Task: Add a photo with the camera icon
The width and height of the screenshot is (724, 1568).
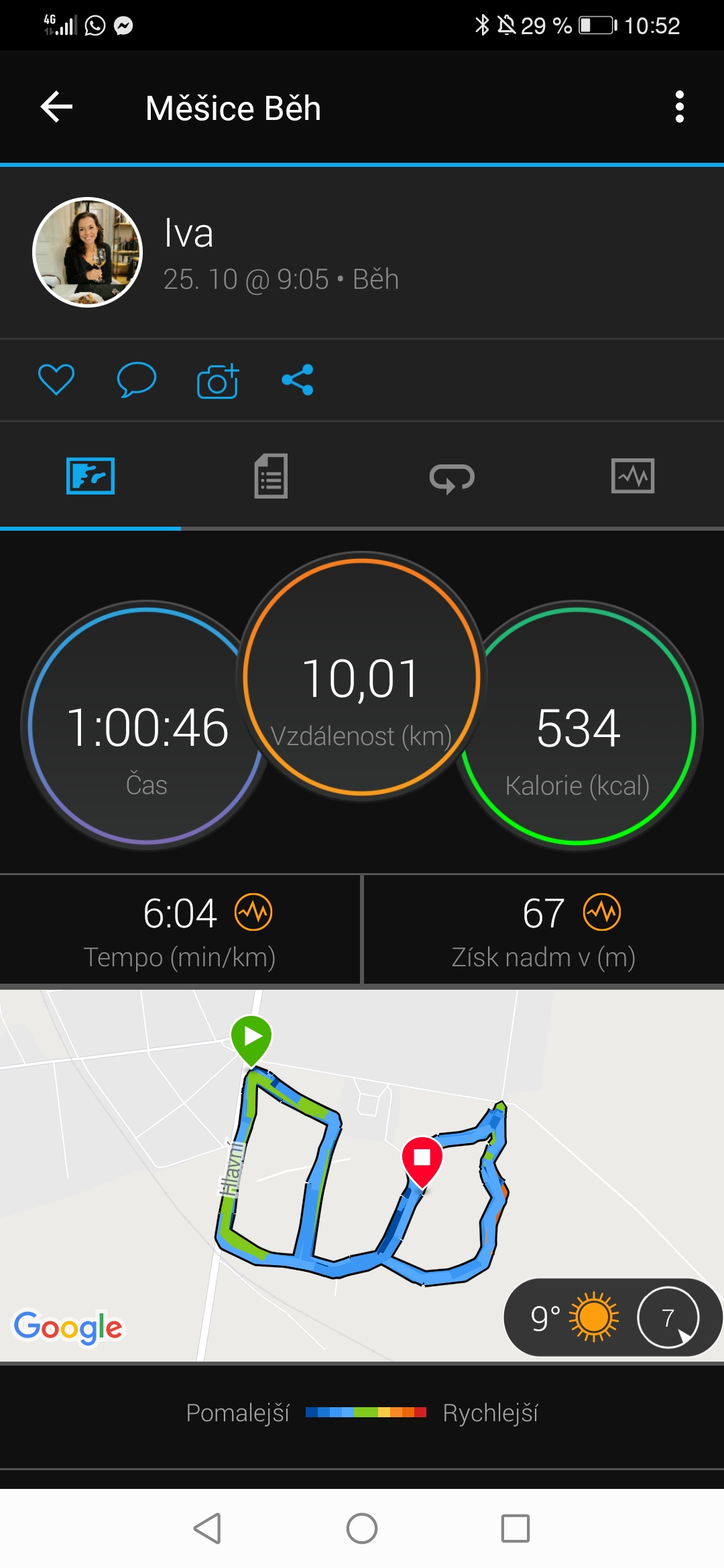Action: (218, 381)
